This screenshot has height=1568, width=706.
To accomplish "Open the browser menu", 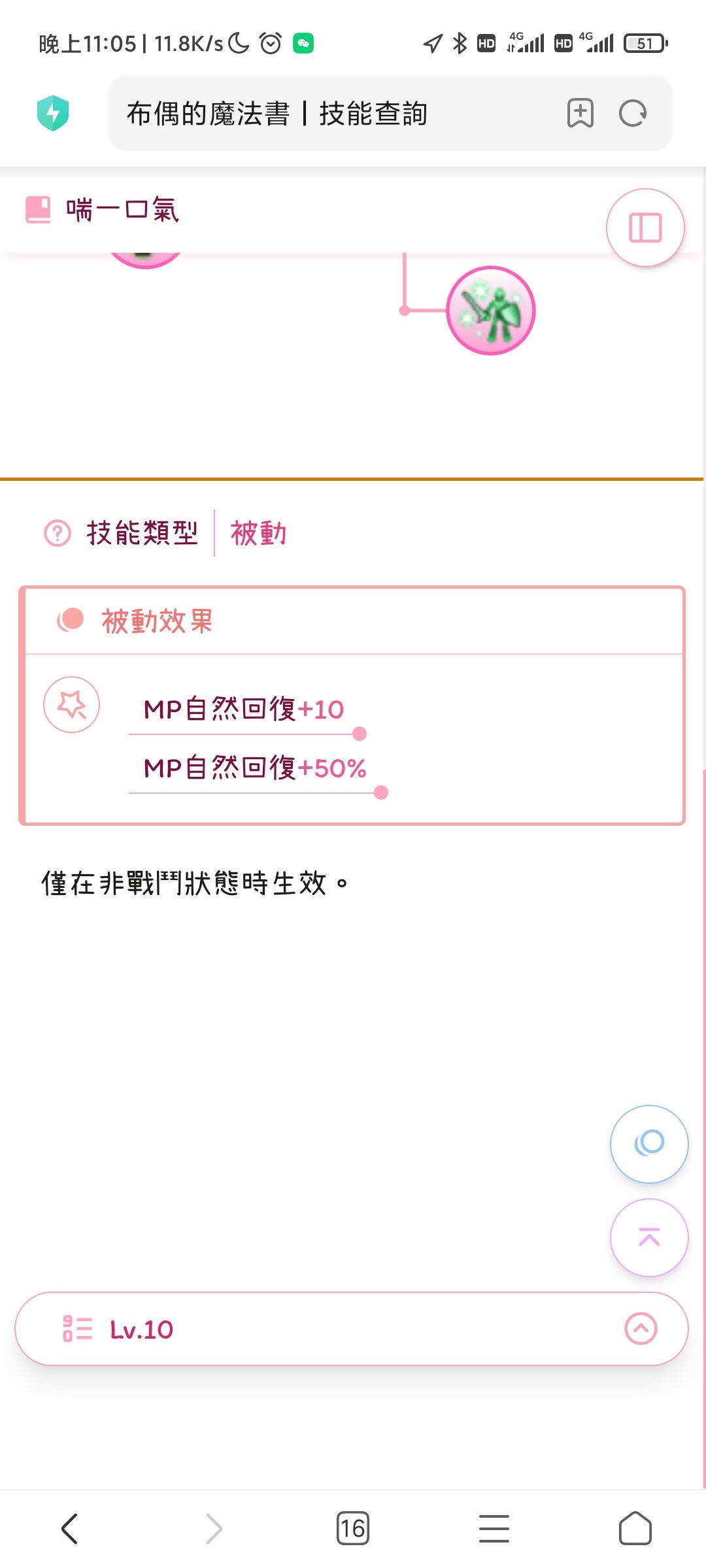I will point(495,1528).
